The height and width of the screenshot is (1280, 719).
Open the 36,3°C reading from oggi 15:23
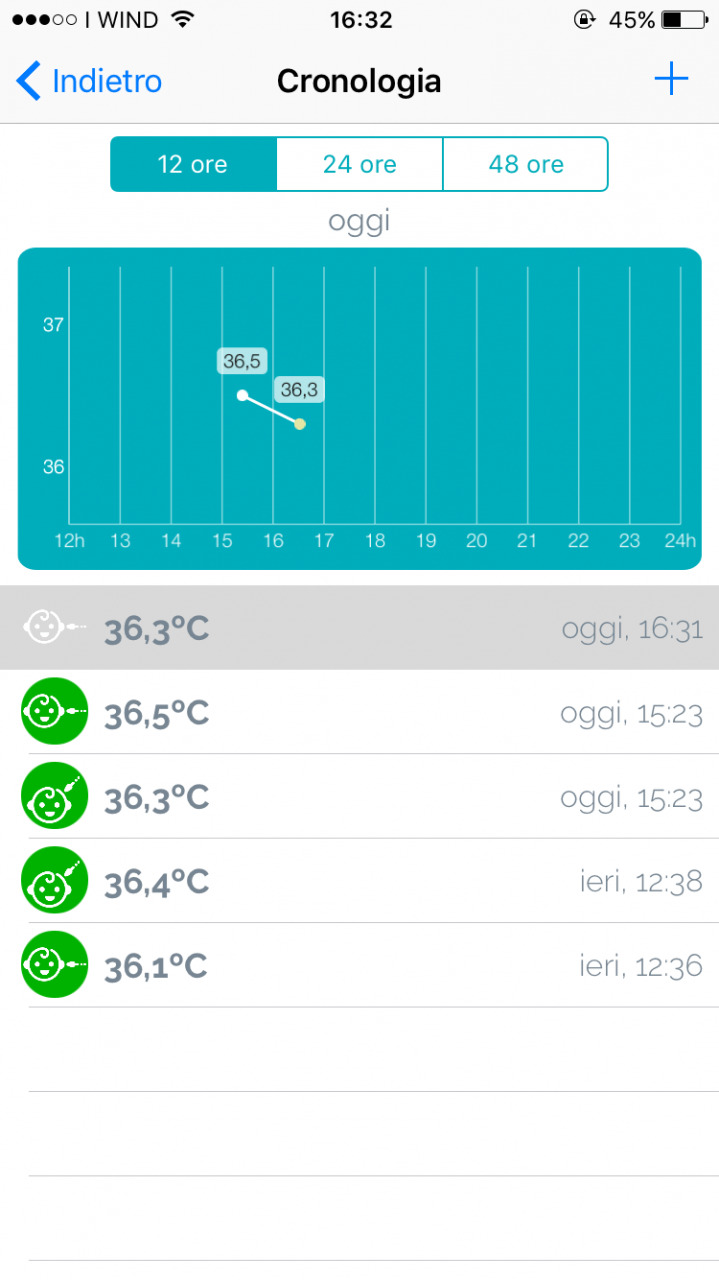click(x=359, y=797)
